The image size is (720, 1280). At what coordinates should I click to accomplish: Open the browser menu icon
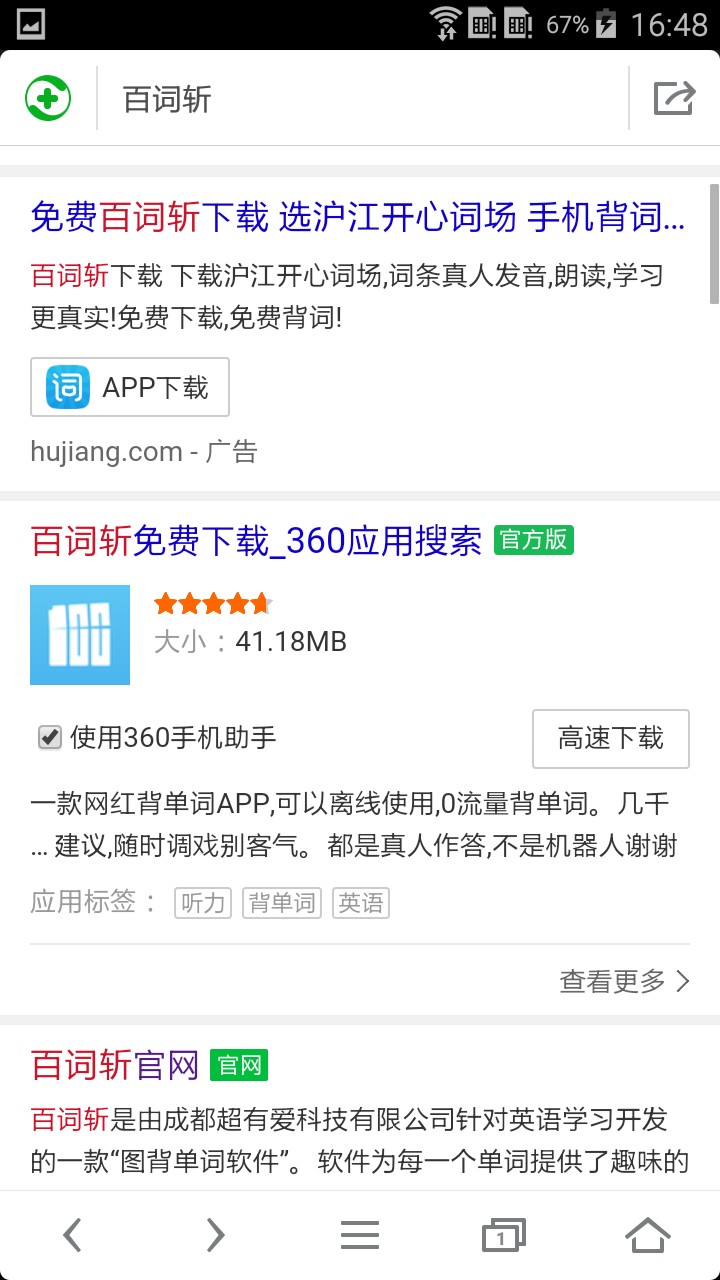360,1234
